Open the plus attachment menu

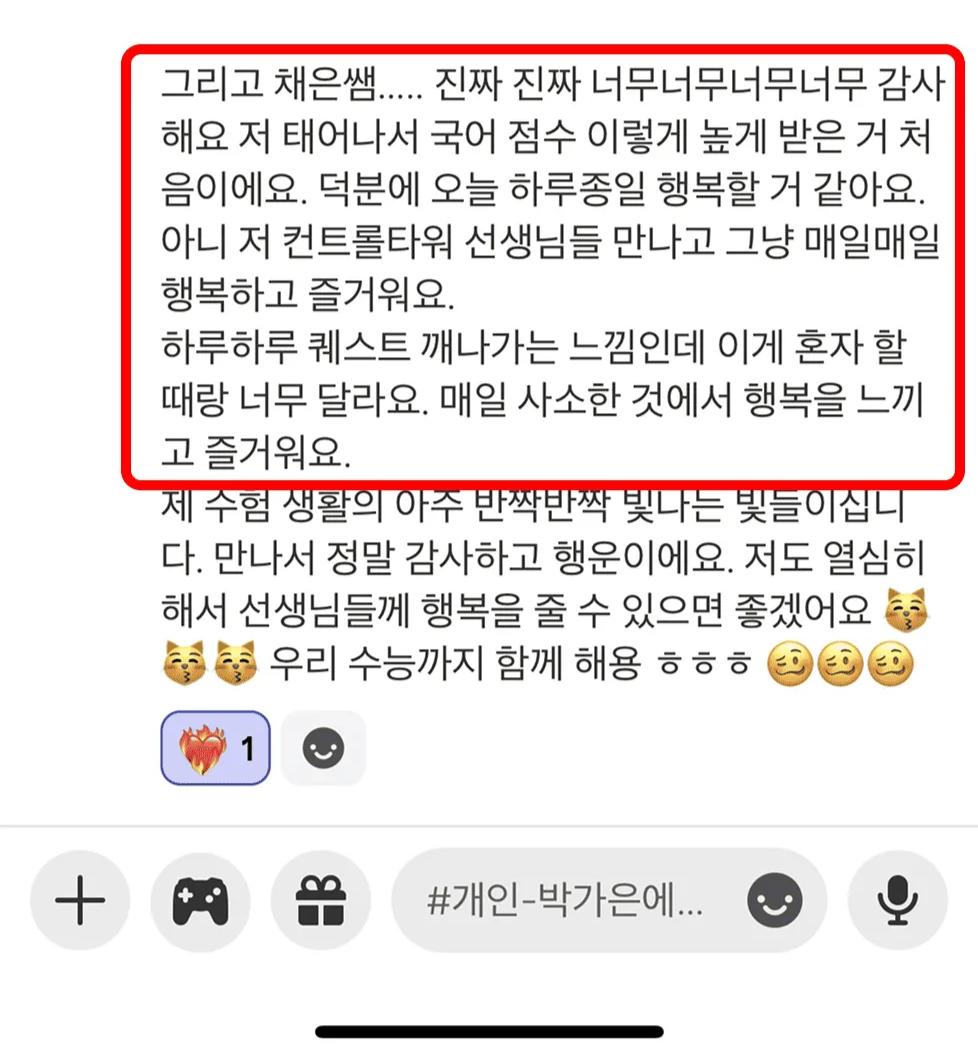click(x=80, y=903)
